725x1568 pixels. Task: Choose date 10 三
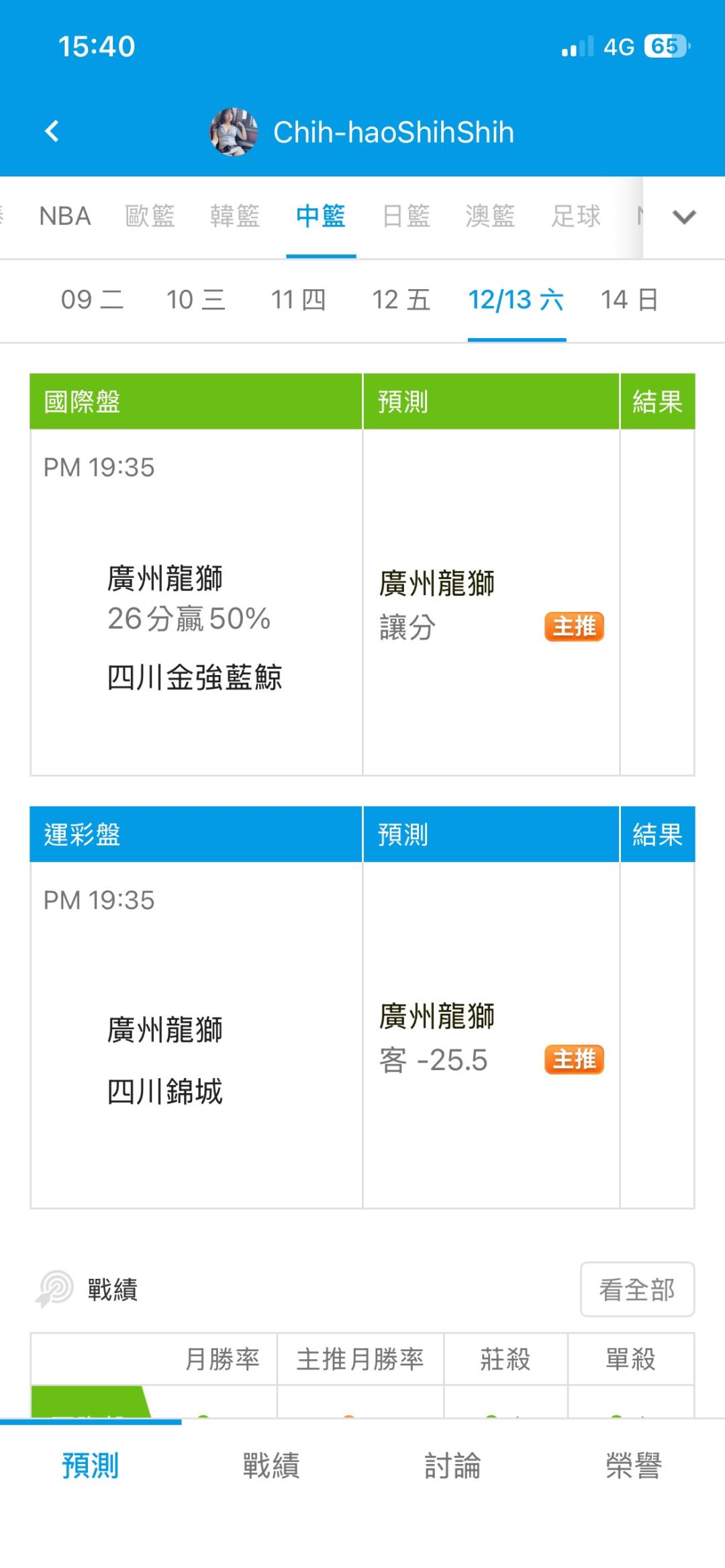click(x=195, y=300)
